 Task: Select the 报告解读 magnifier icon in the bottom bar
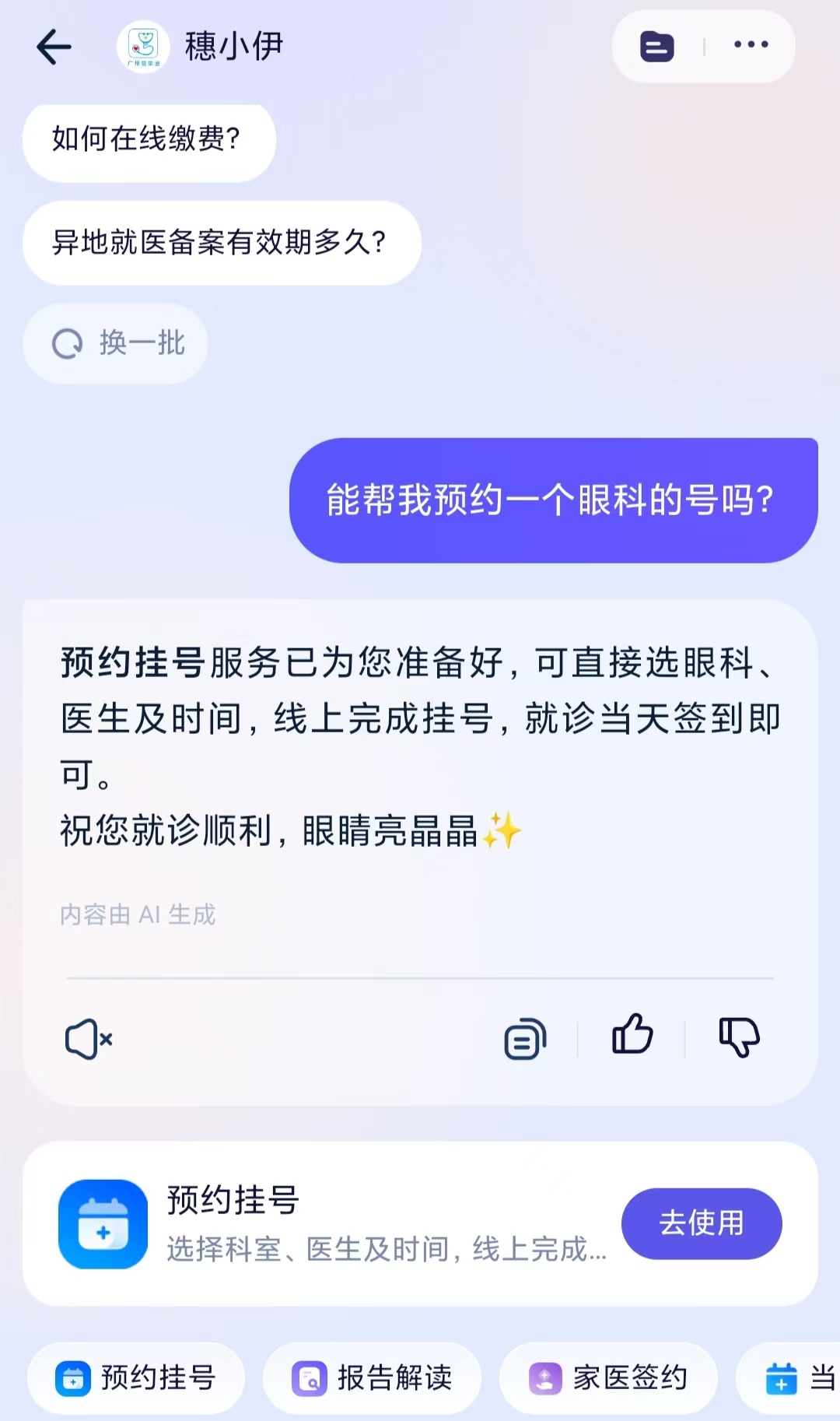[310, 1377]
